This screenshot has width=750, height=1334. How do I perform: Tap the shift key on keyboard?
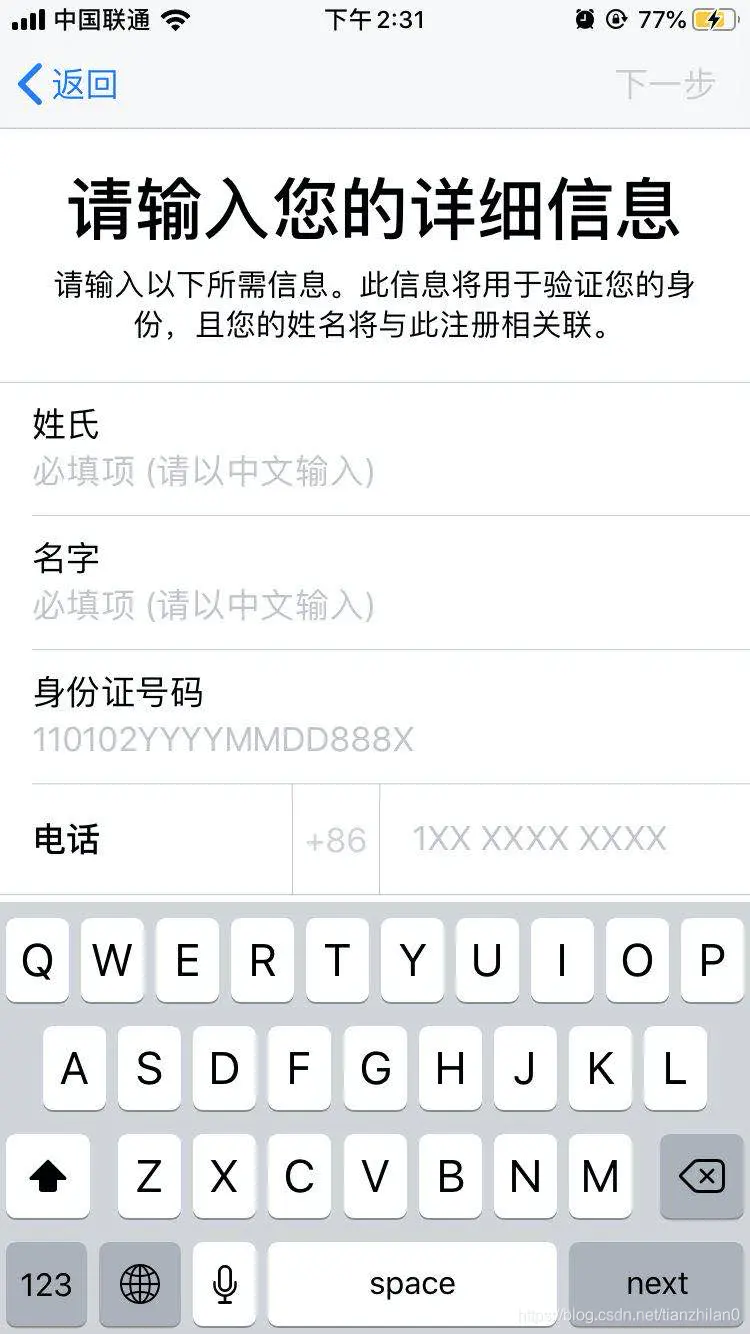click(x=47, y=1177)
